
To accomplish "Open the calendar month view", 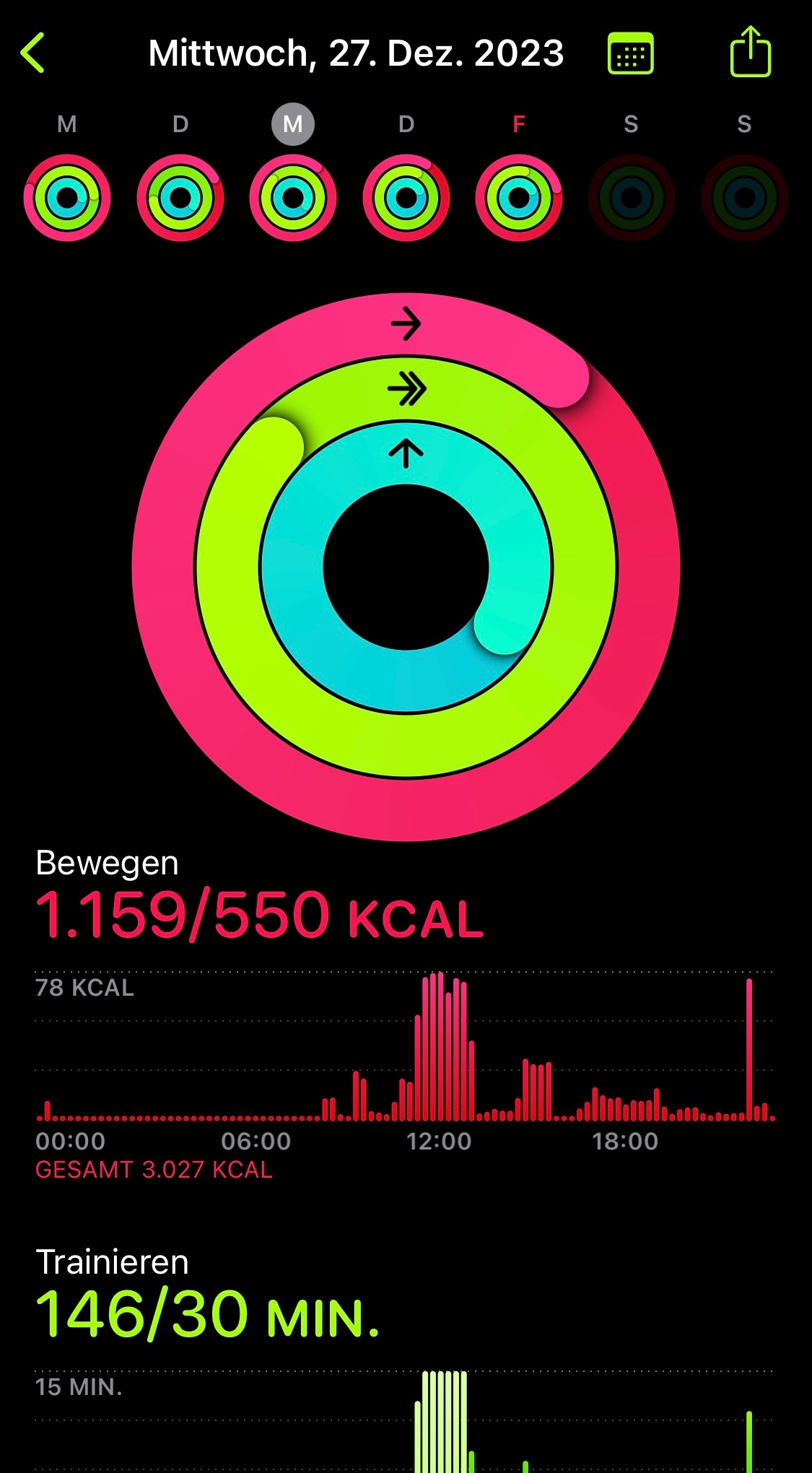I will [x=631, y=53].
